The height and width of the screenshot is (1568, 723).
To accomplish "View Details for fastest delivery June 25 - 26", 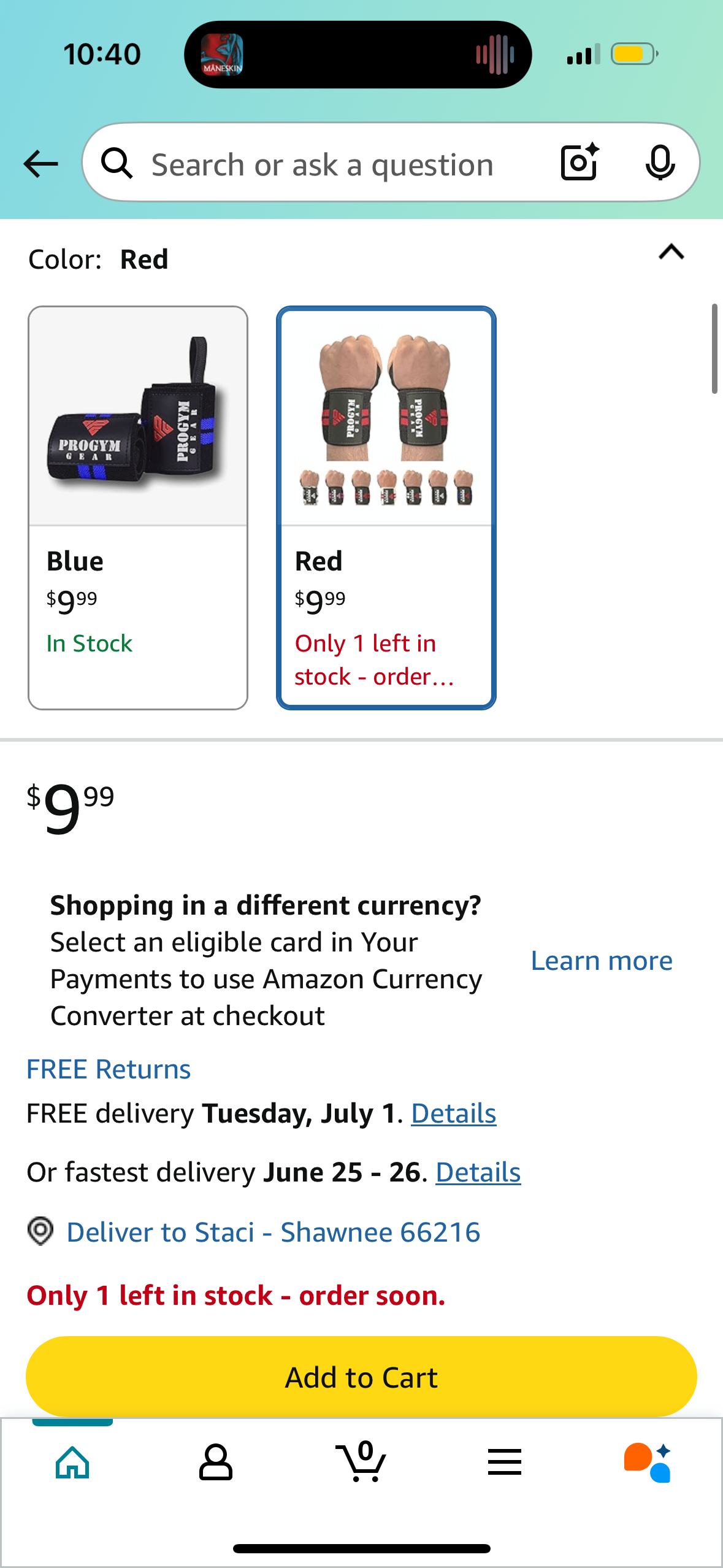I will point(478,1172).
